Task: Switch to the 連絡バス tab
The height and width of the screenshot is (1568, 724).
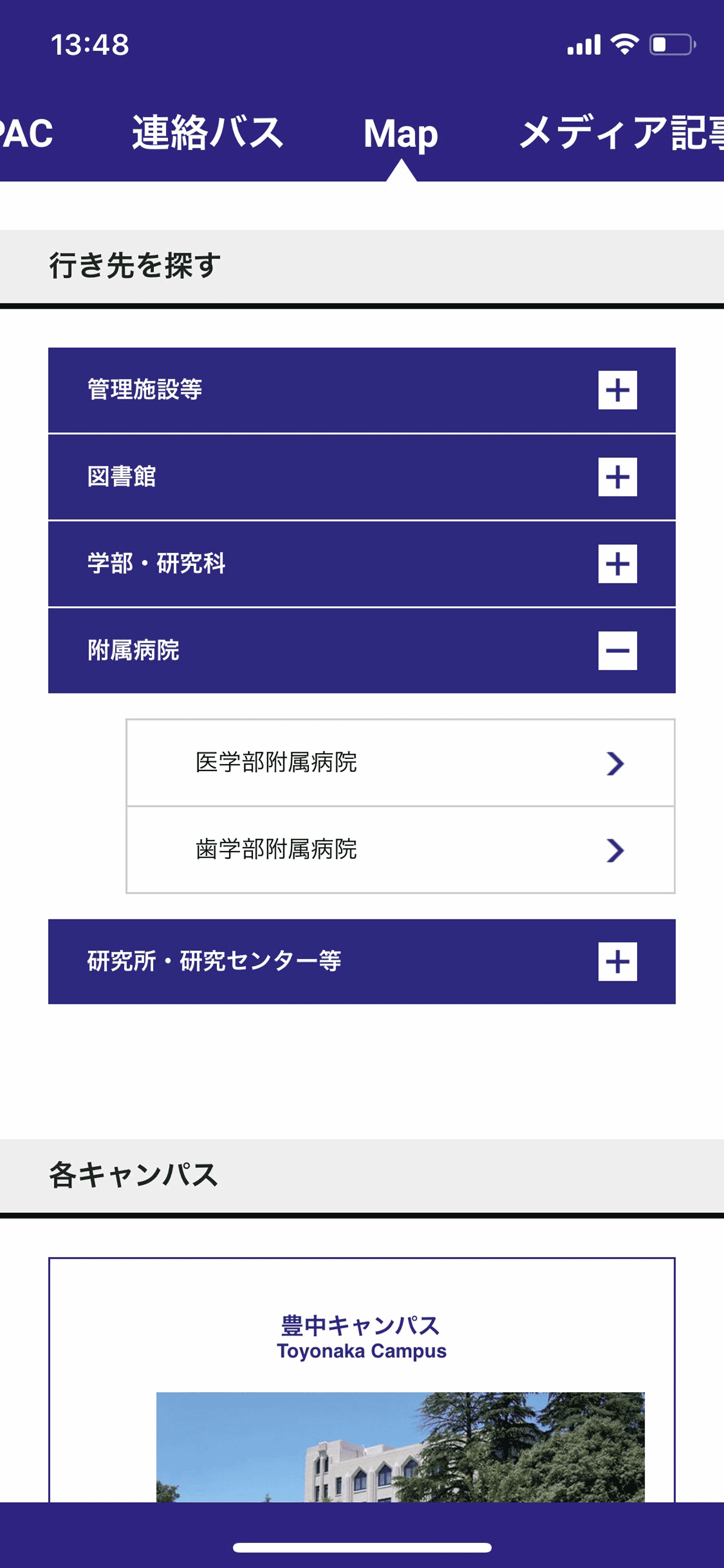Action: [208, 134]
